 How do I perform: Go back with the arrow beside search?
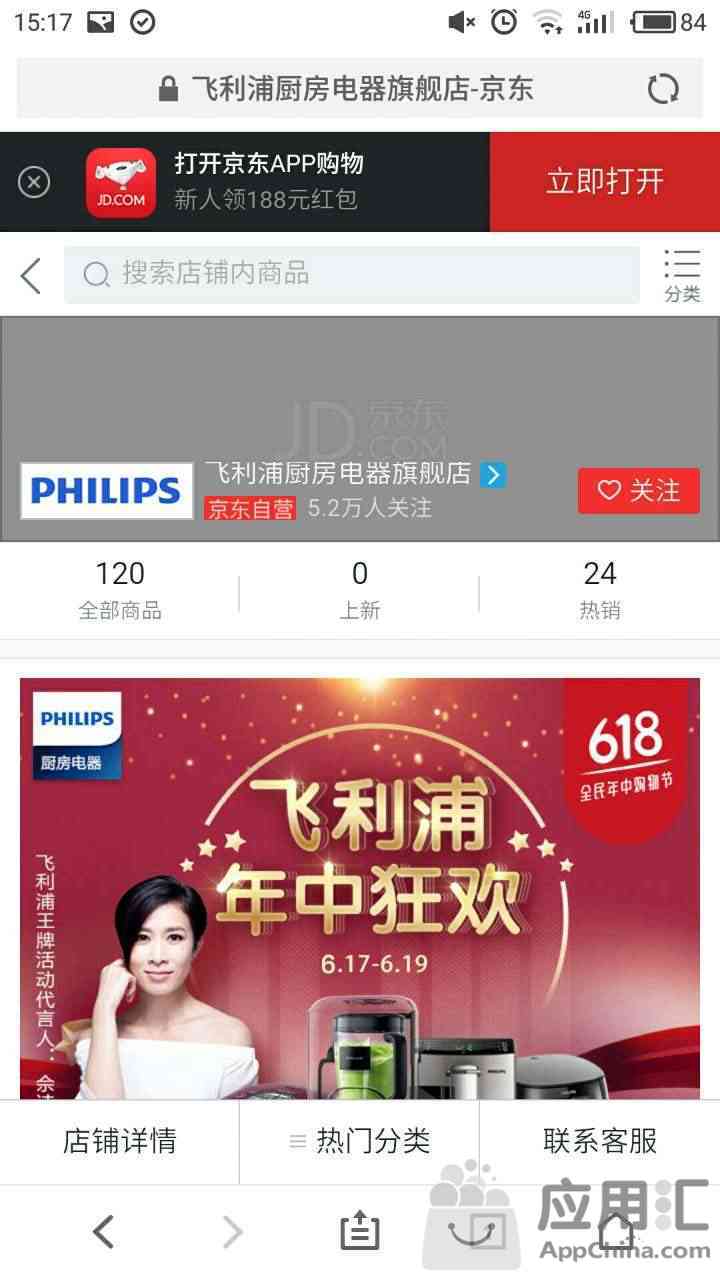point(31,275)
